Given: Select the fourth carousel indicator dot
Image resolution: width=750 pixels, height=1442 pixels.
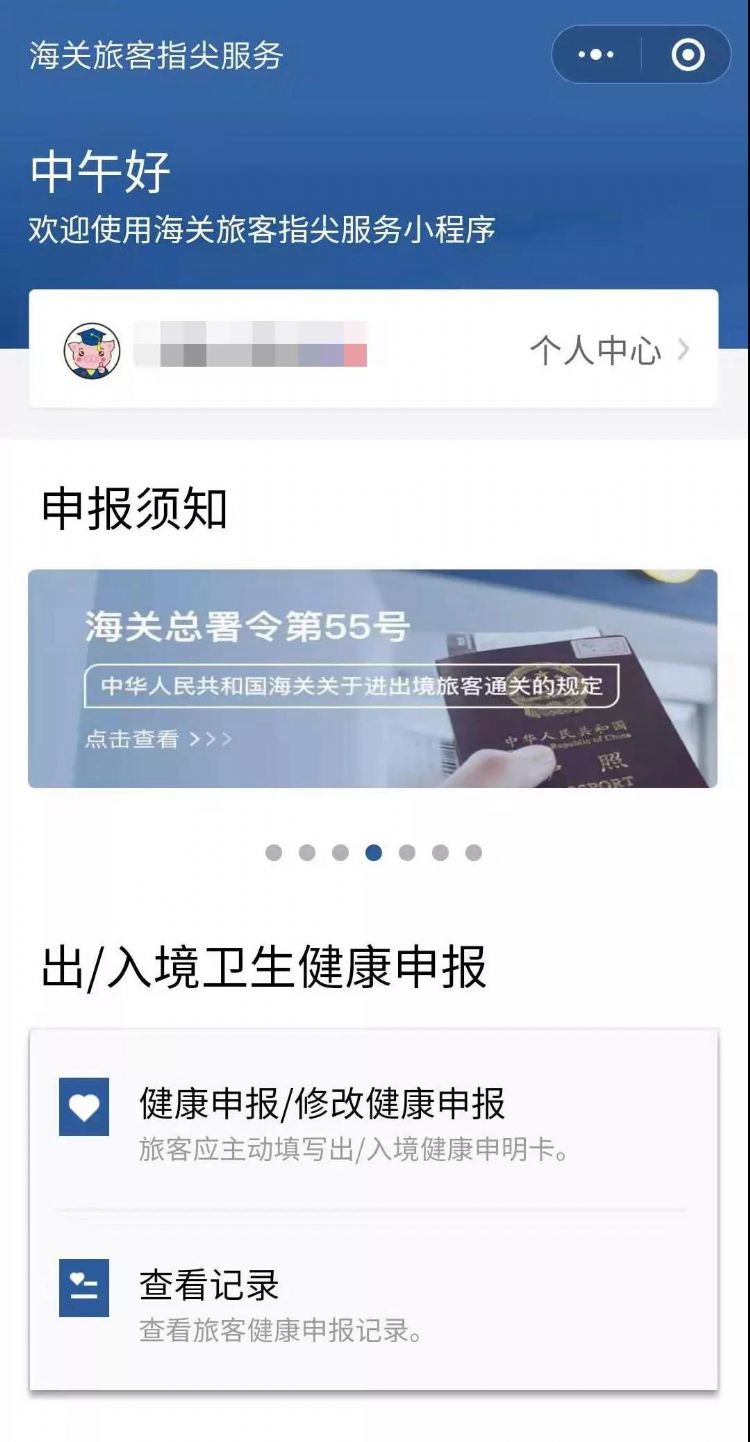Looking at the screenshot, I should click(371, 852).
